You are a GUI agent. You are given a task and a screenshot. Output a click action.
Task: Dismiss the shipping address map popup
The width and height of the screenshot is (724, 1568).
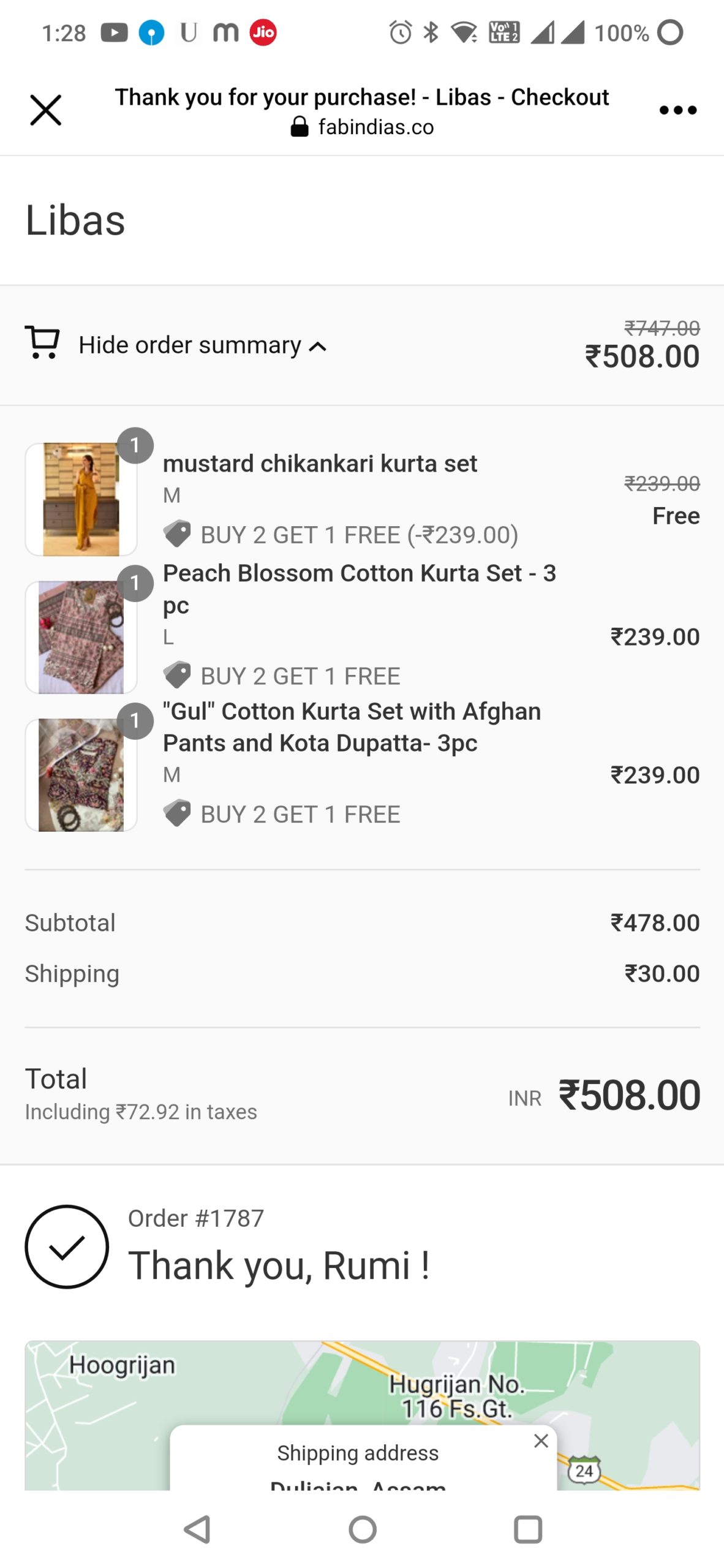[540, 1441]
